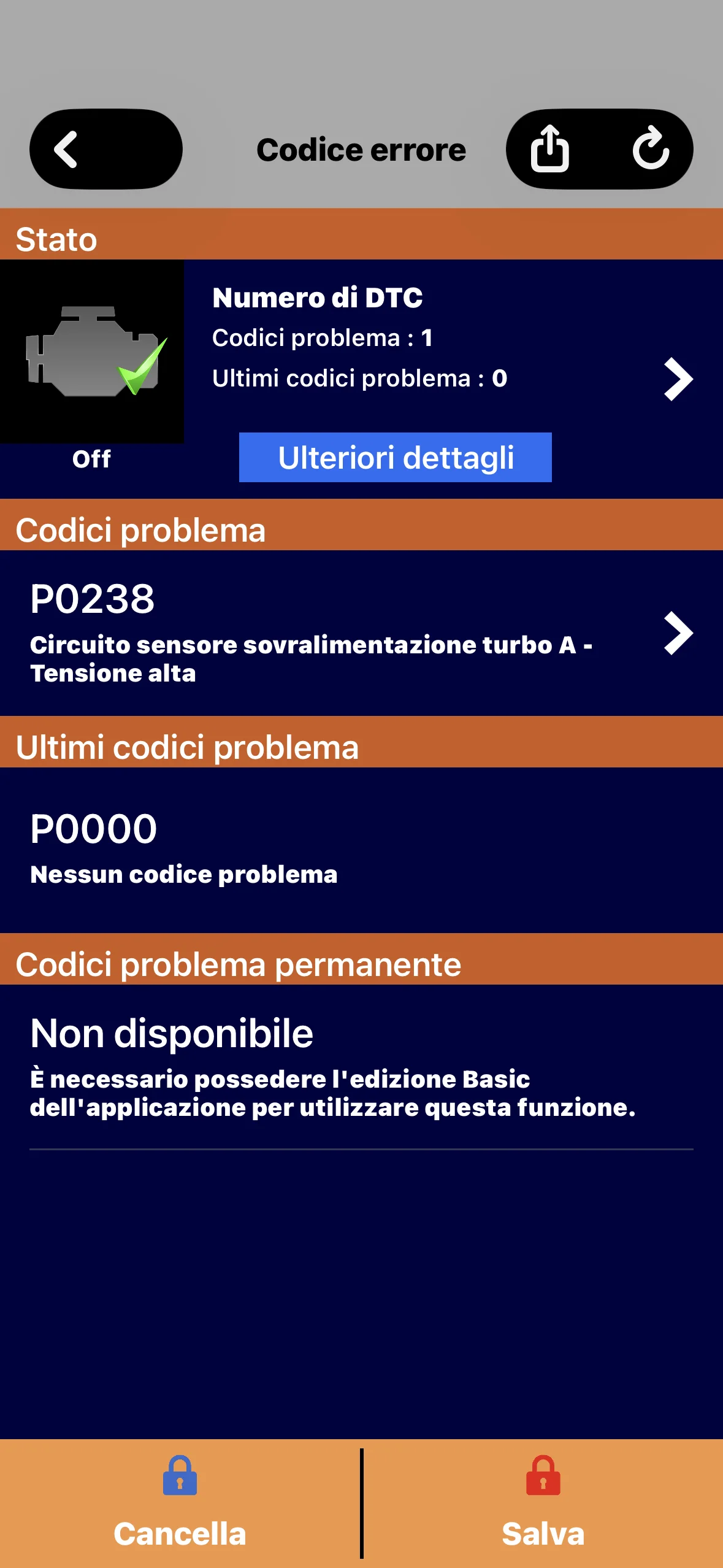723x1568 pixels.
Task: Tap Cancella to clear the codes
Action: pos(180,1504)
